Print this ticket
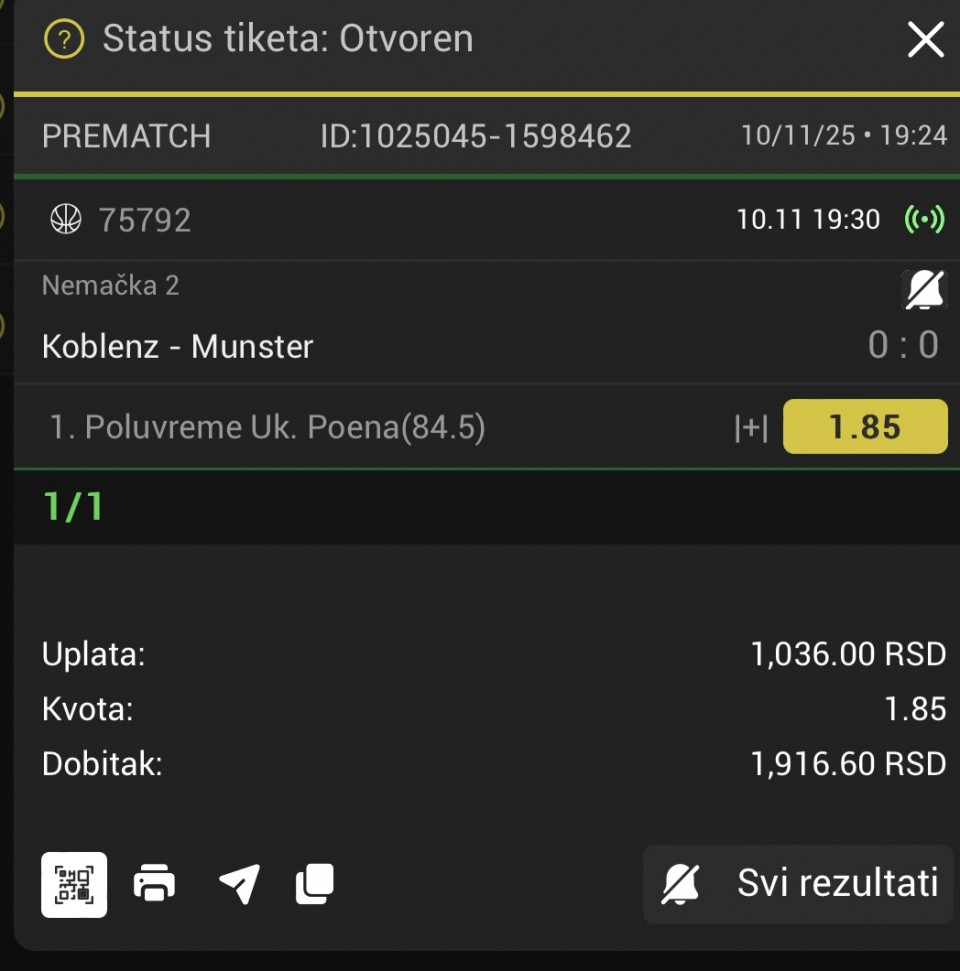 coord(154,884)
